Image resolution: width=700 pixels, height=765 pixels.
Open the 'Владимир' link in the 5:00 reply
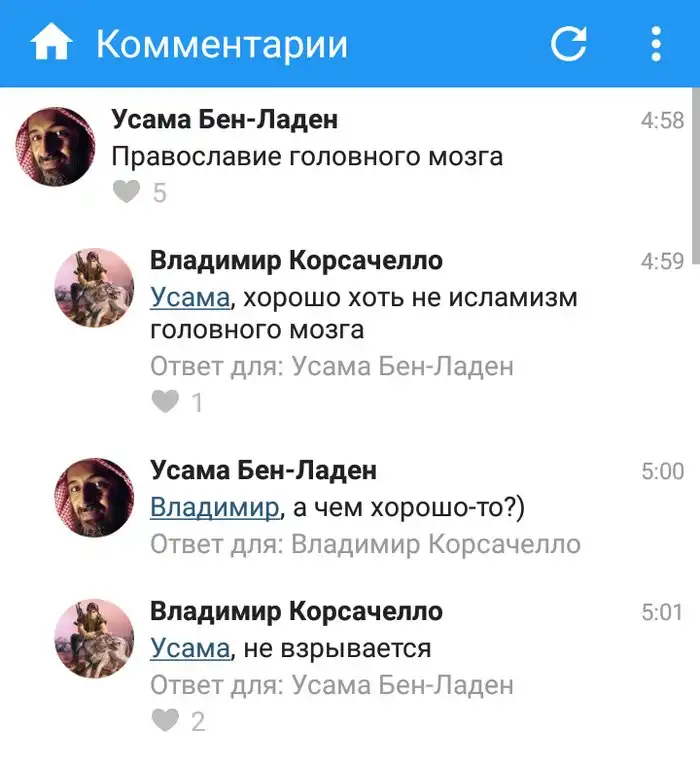(214, 507)
